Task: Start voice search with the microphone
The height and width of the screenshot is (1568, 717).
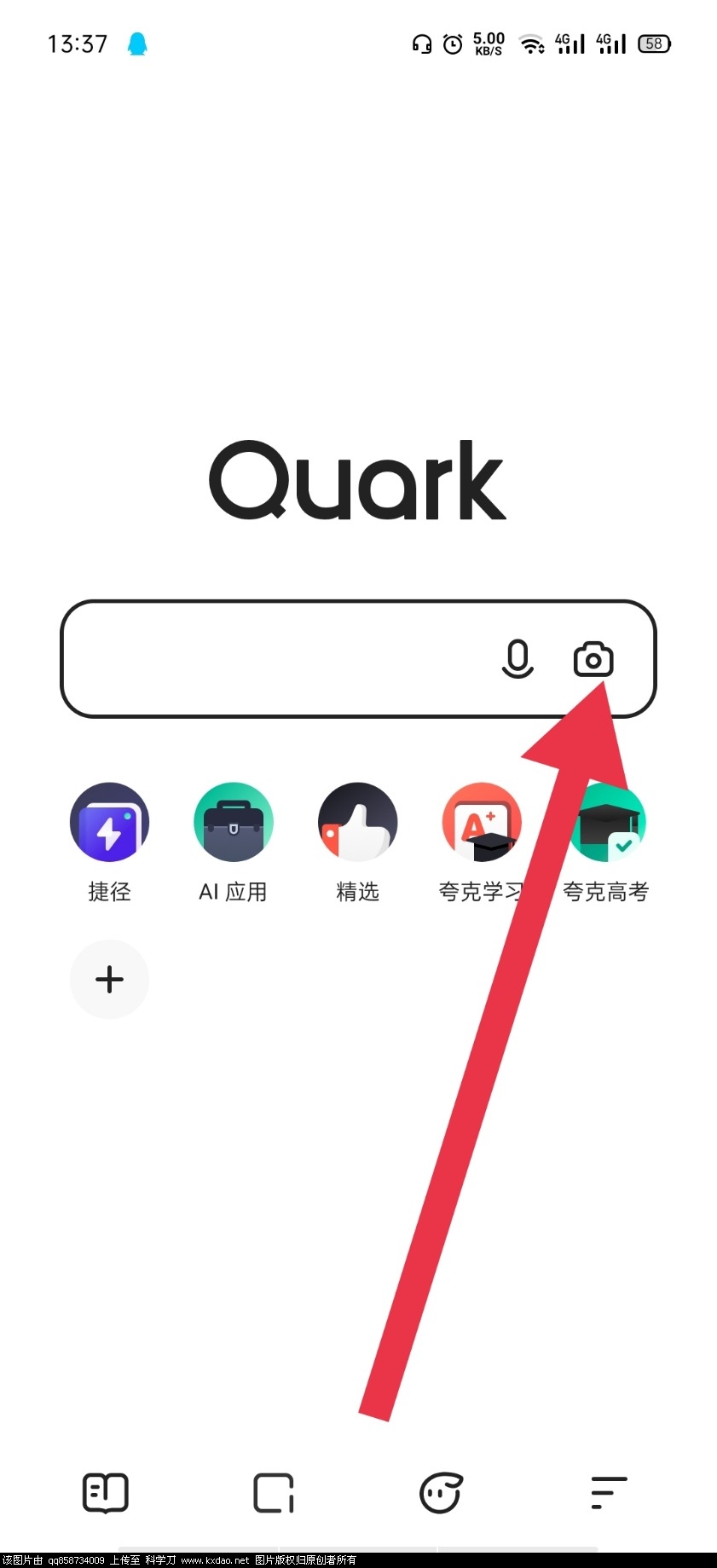Action: point(518,659)
